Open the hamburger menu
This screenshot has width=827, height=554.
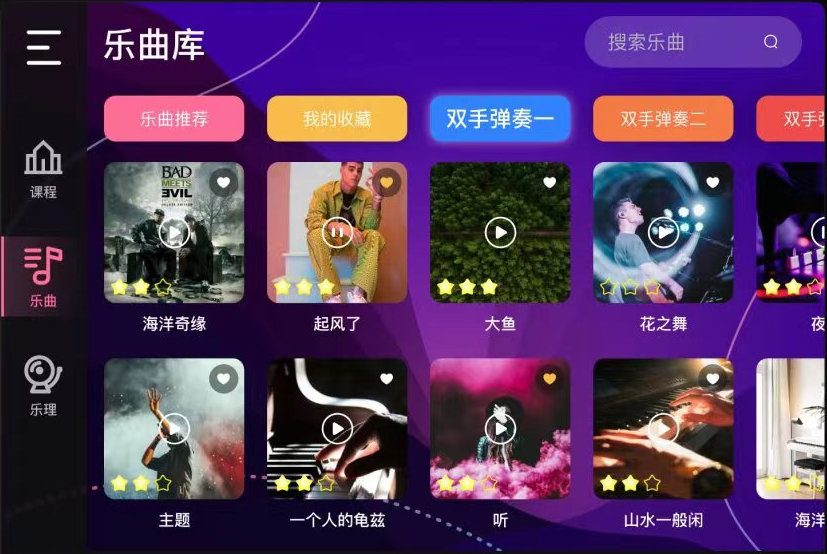click(43, 46)
